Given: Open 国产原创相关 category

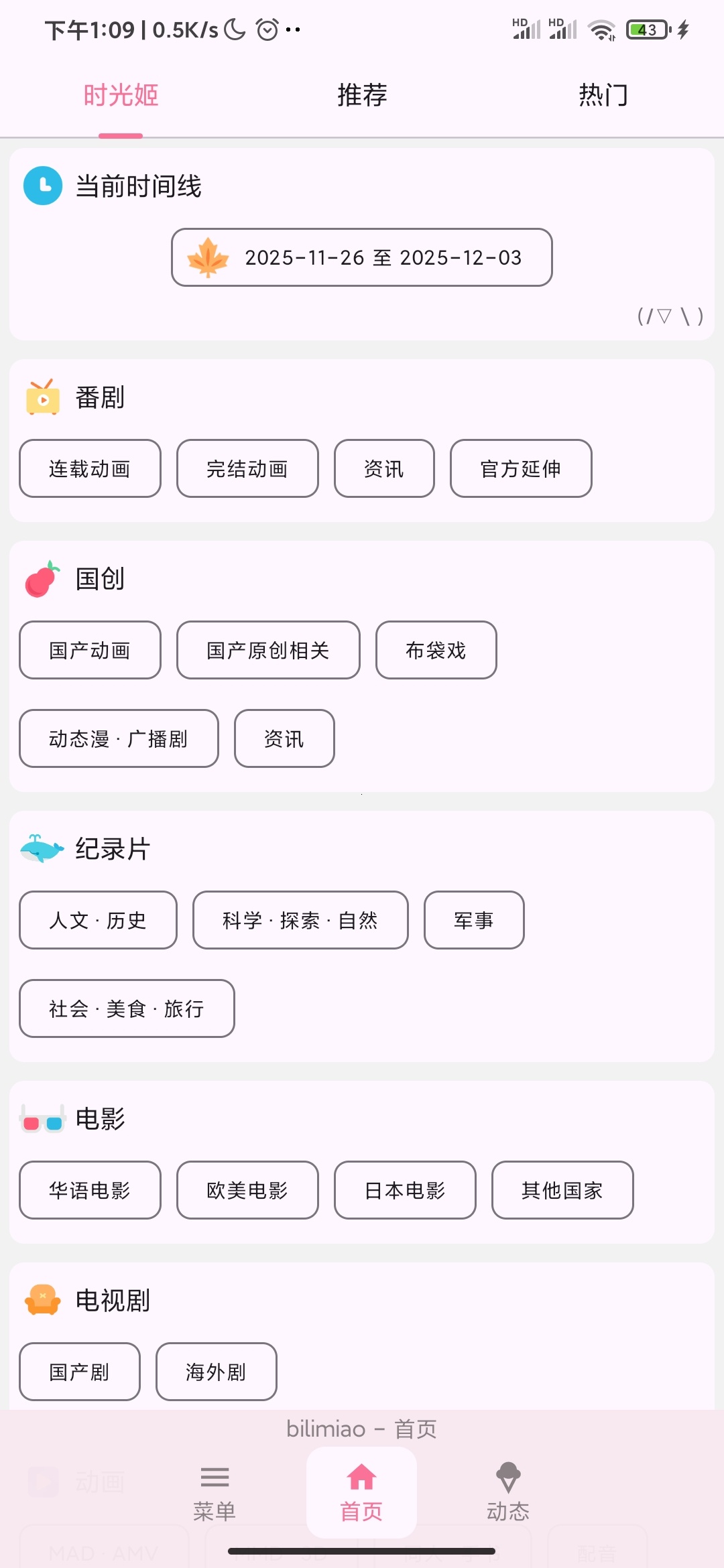Looking at the screenshot, I should pyautogui.click(x=268, y=650).
